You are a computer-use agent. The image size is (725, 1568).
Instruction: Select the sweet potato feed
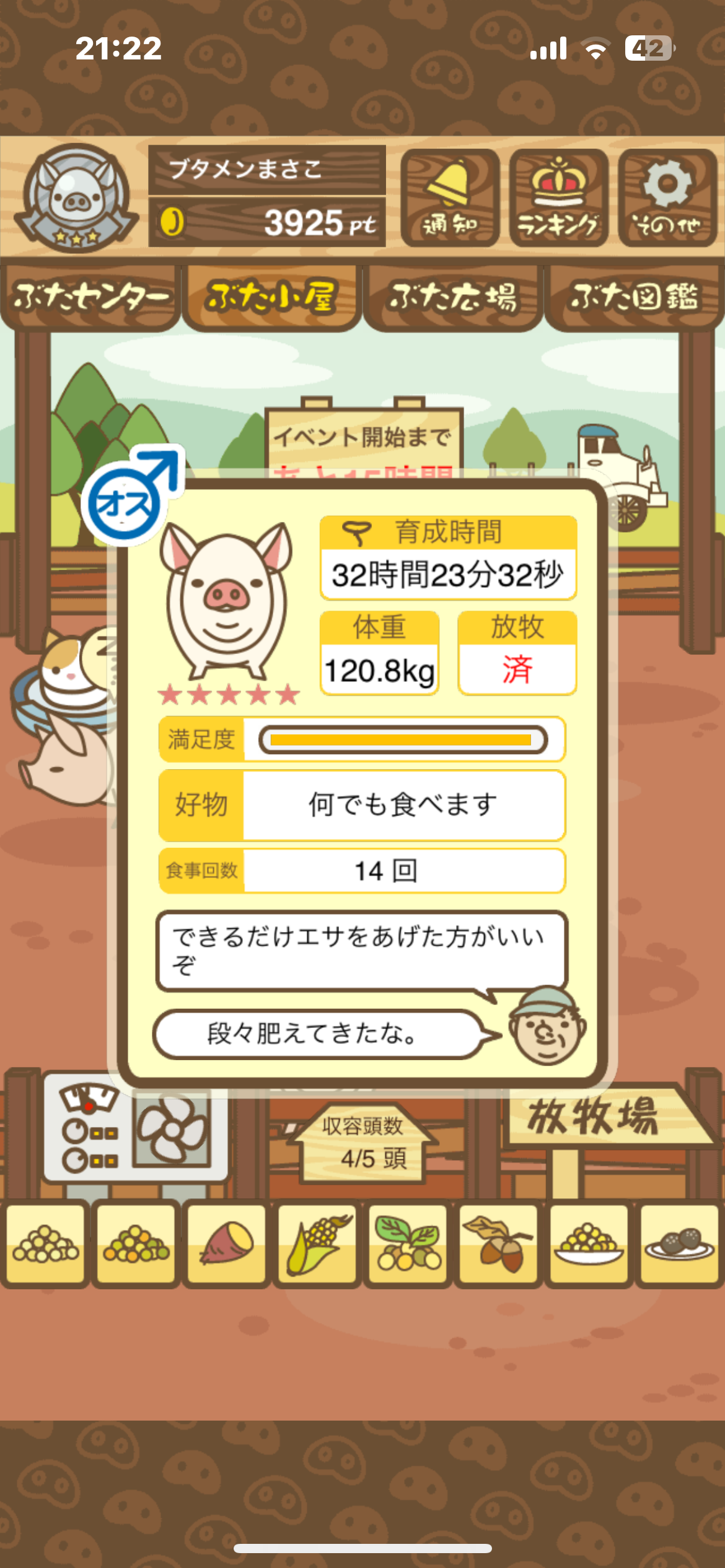coord(226,1244)
